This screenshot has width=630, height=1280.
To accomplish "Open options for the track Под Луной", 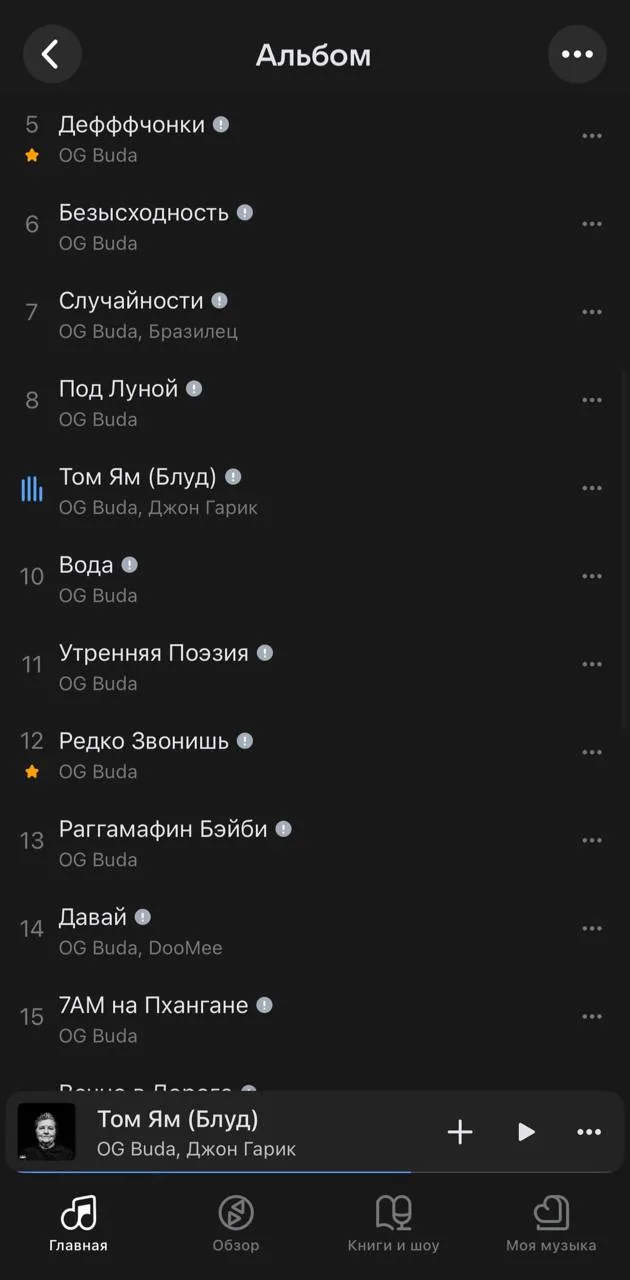I will tap(592, 400).
